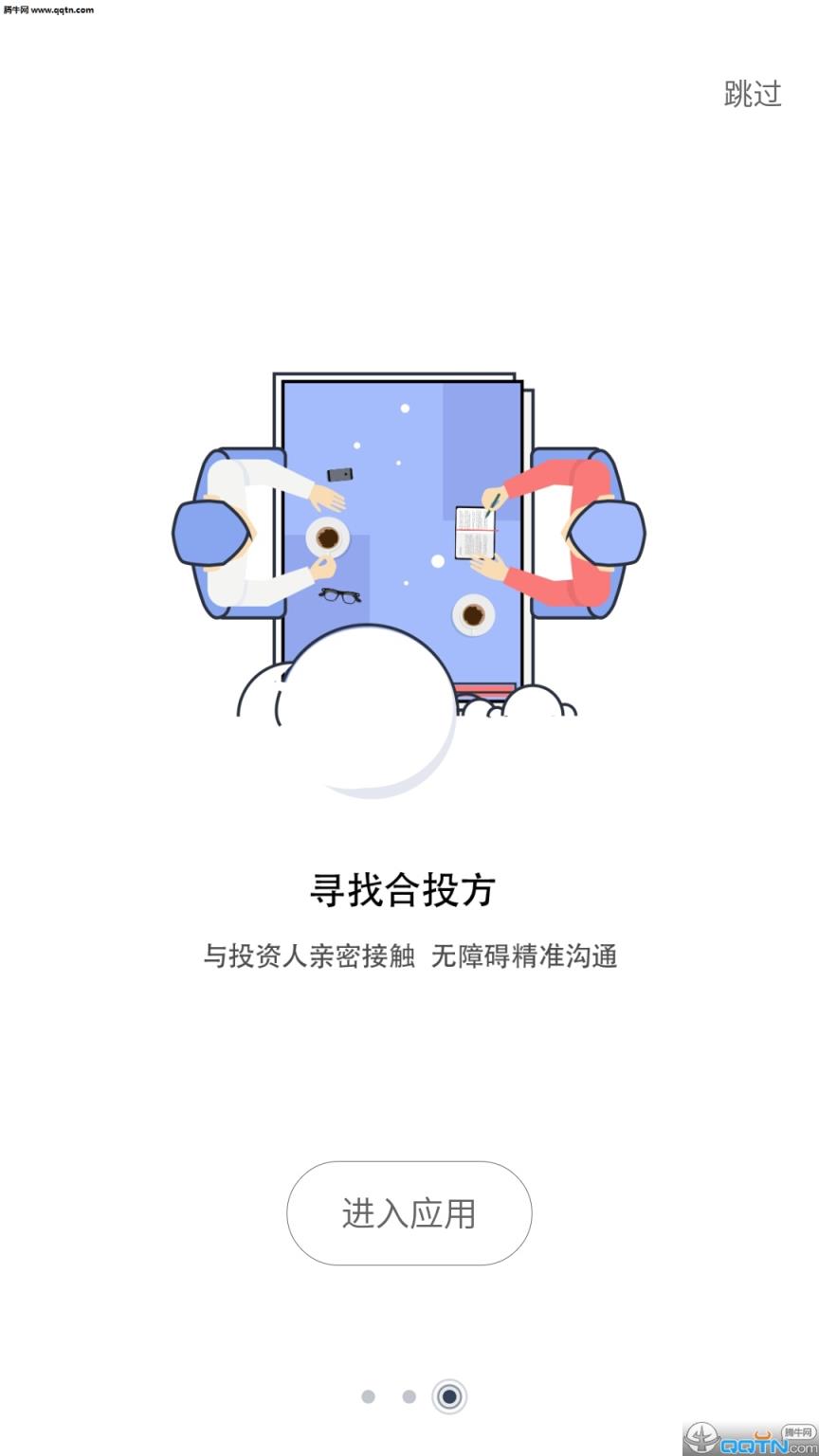The image size is (819, 1456).
Task: Click the coffee cup near the white-shirted person
Action: (330, 538)
